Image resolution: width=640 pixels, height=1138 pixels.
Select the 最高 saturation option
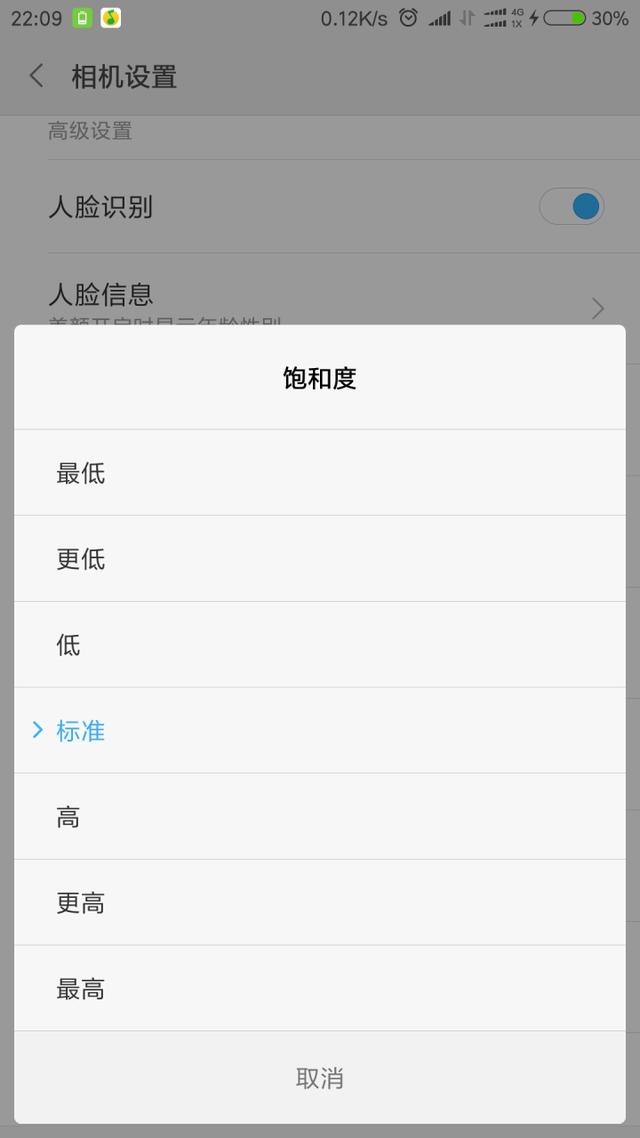(x=319, y=988)
